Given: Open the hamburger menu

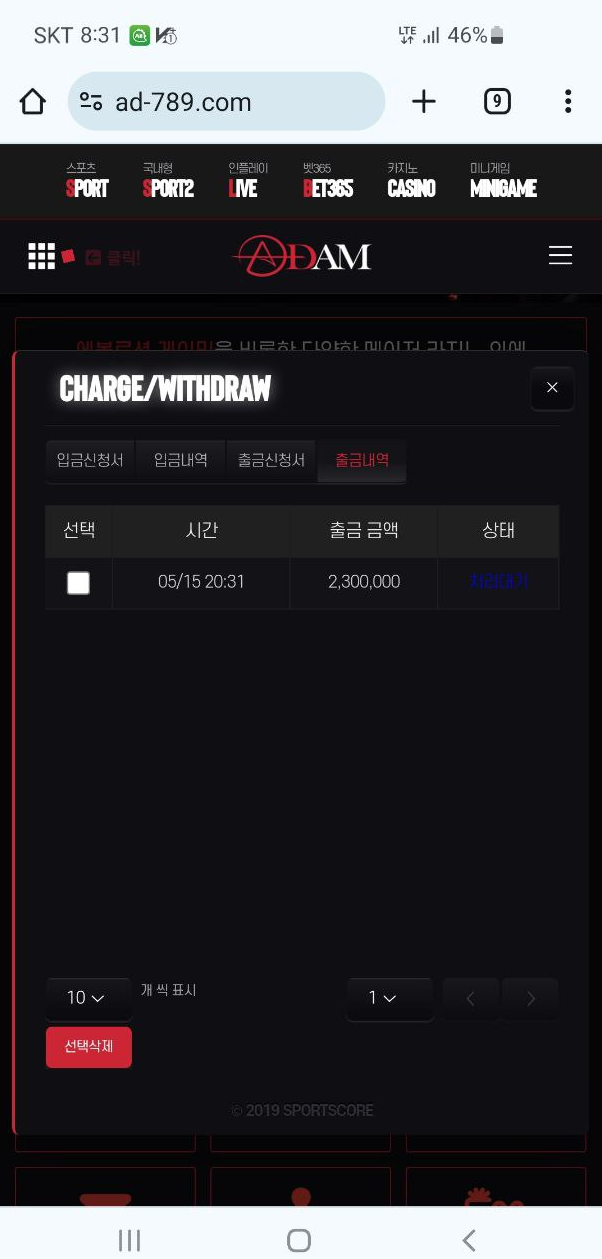Looking at the screenshot, I should (561, 256).
